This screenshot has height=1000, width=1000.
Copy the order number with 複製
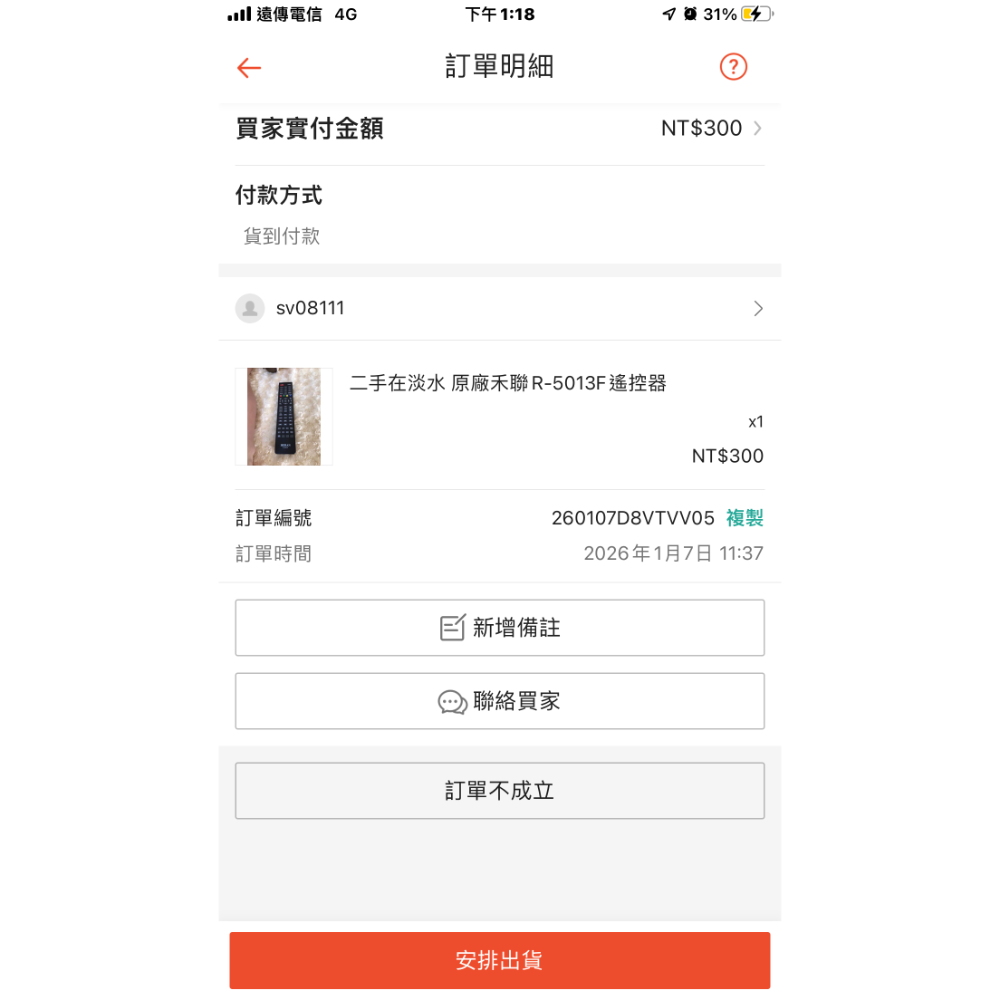tap(744, 518)
